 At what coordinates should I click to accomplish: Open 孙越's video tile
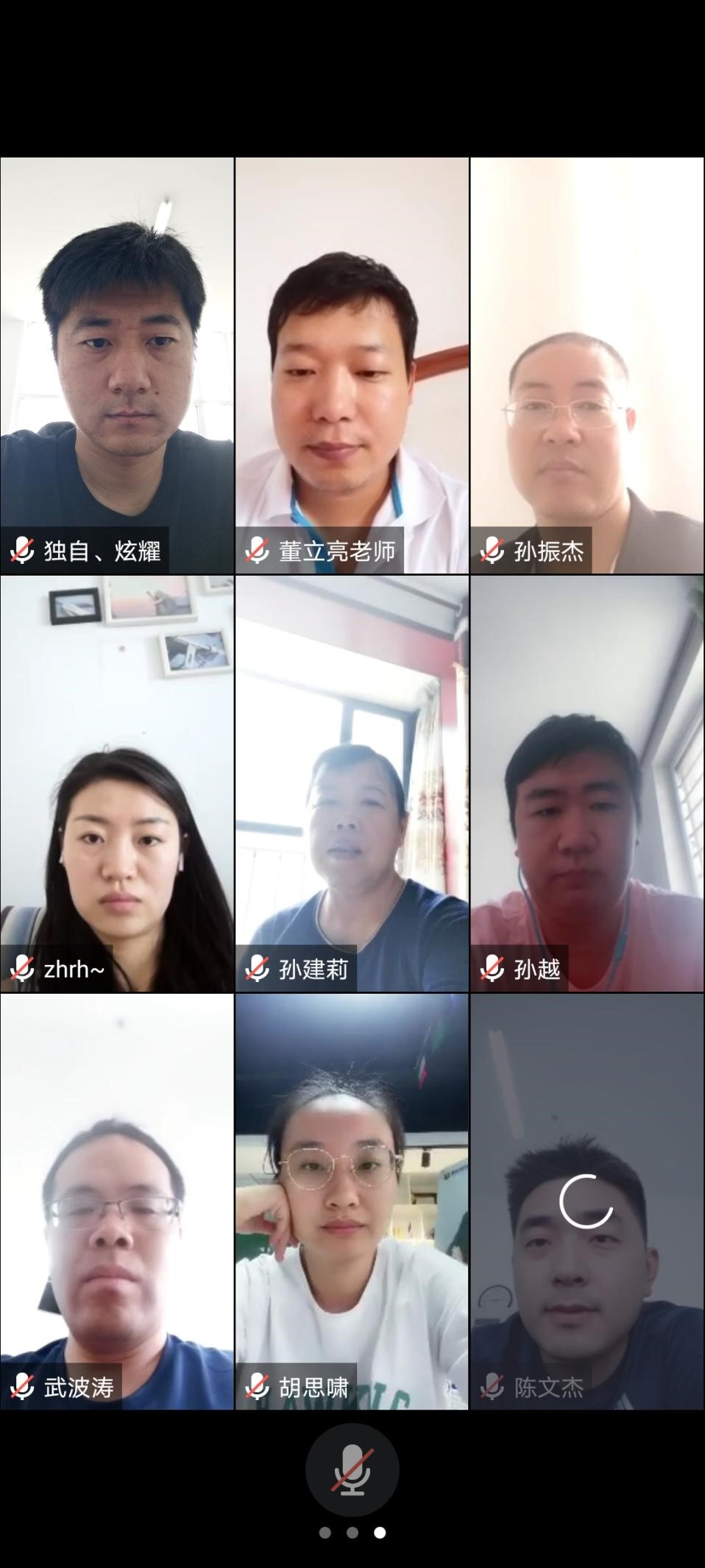(x=587, y=784)
